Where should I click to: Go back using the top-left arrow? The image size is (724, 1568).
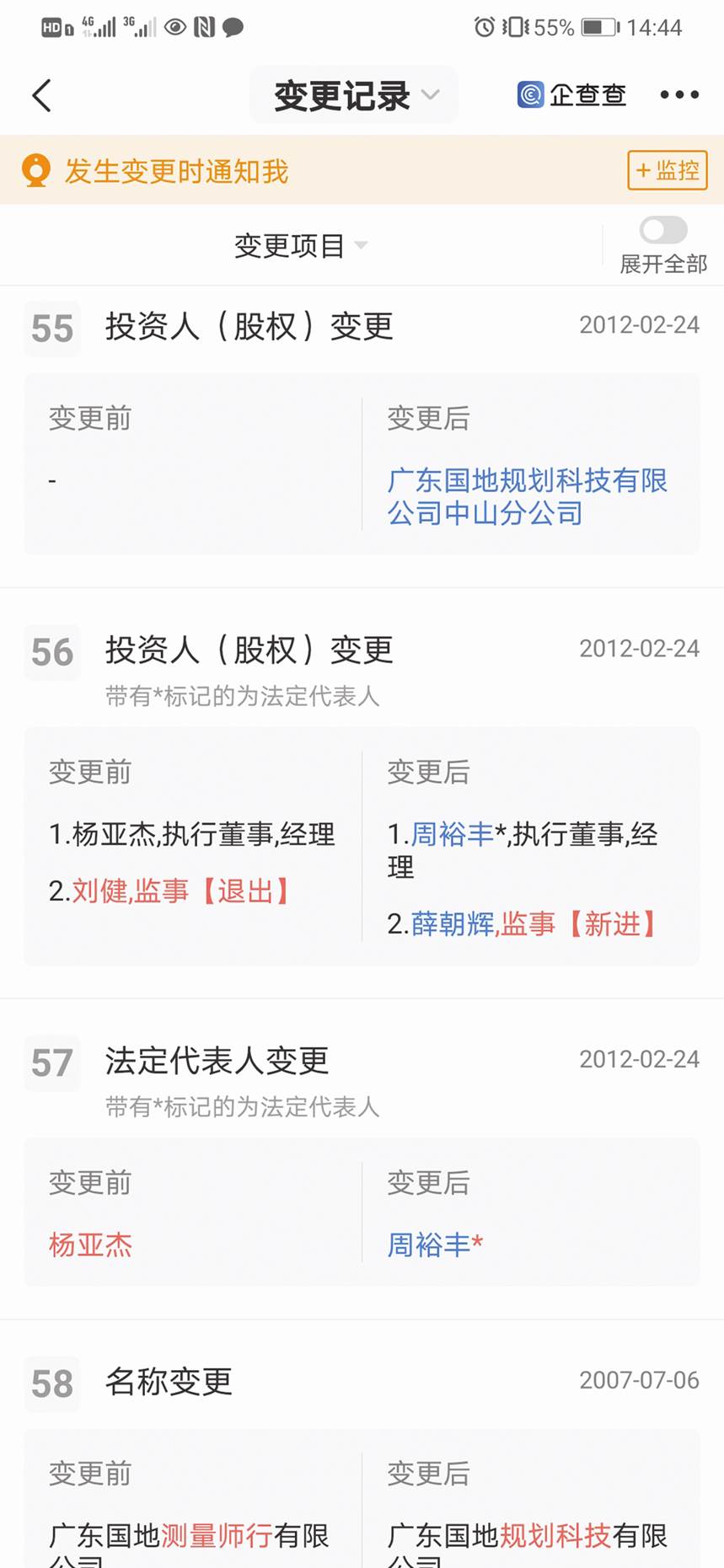point(42,95)
